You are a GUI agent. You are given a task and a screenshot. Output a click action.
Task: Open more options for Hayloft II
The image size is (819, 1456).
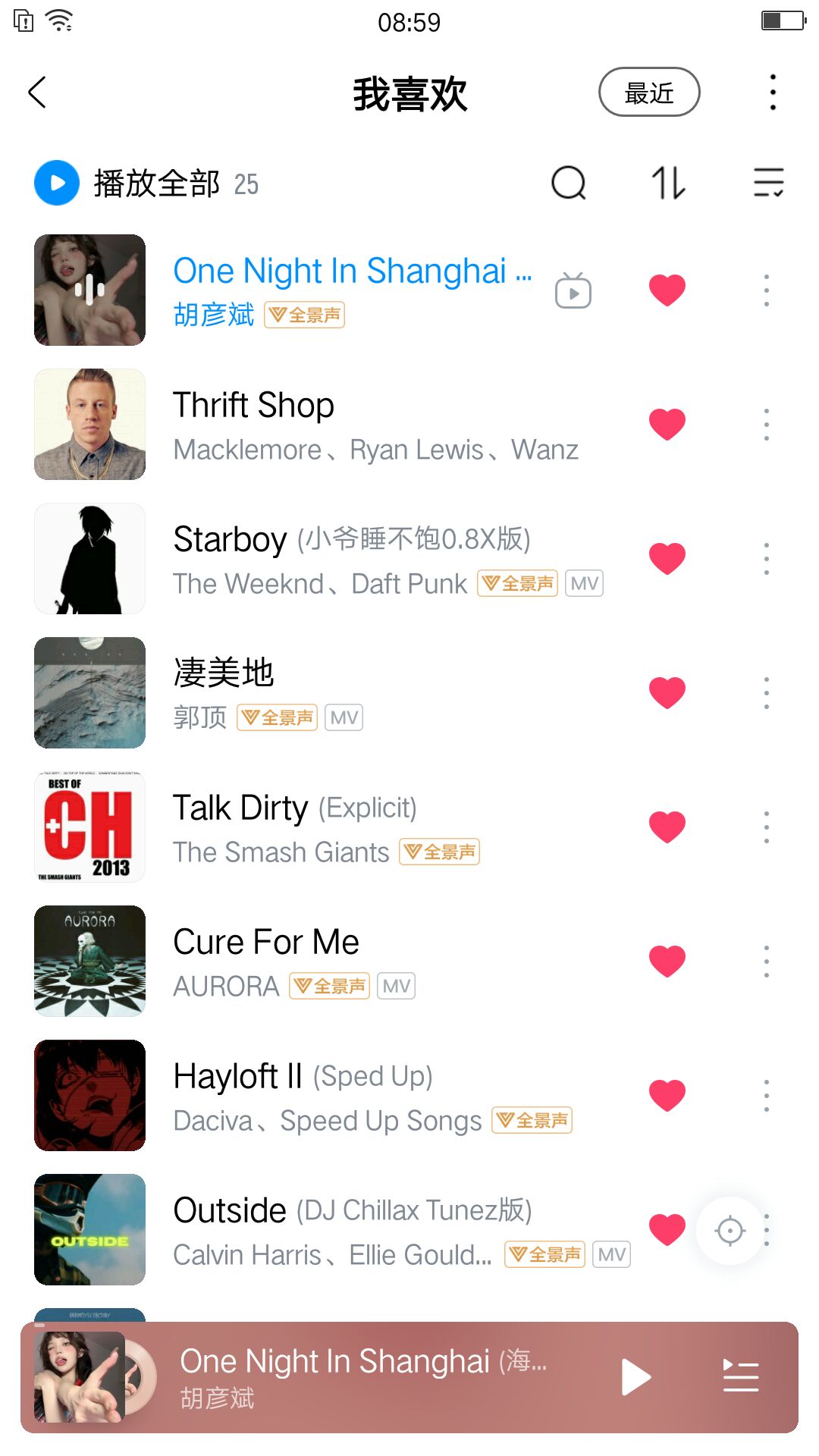pos(767,1096)
